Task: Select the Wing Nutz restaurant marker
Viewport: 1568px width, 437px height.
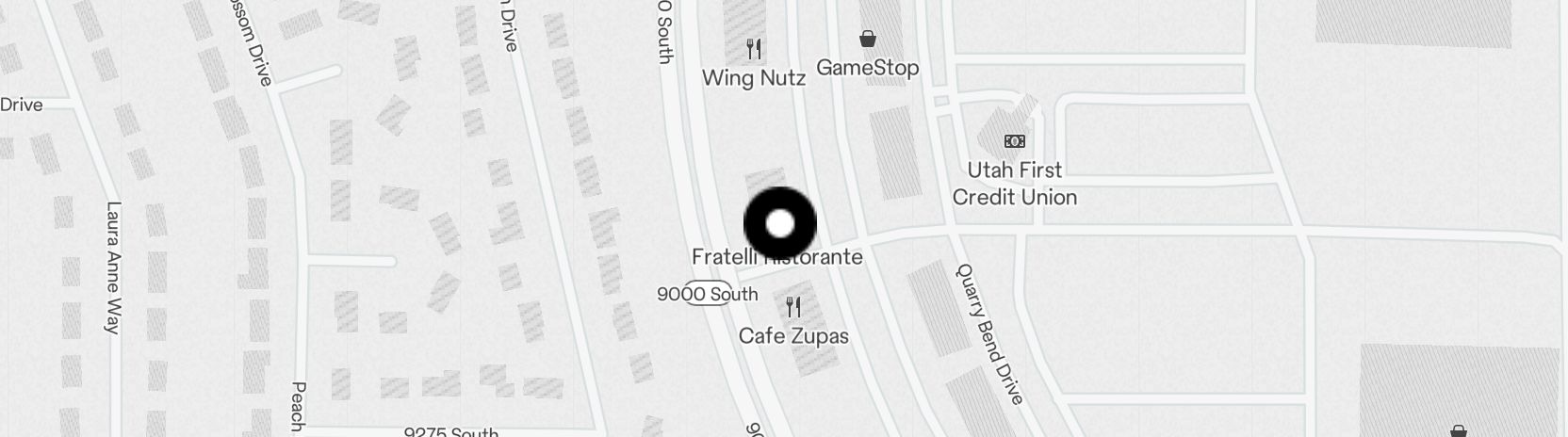Action: [753, 49]
